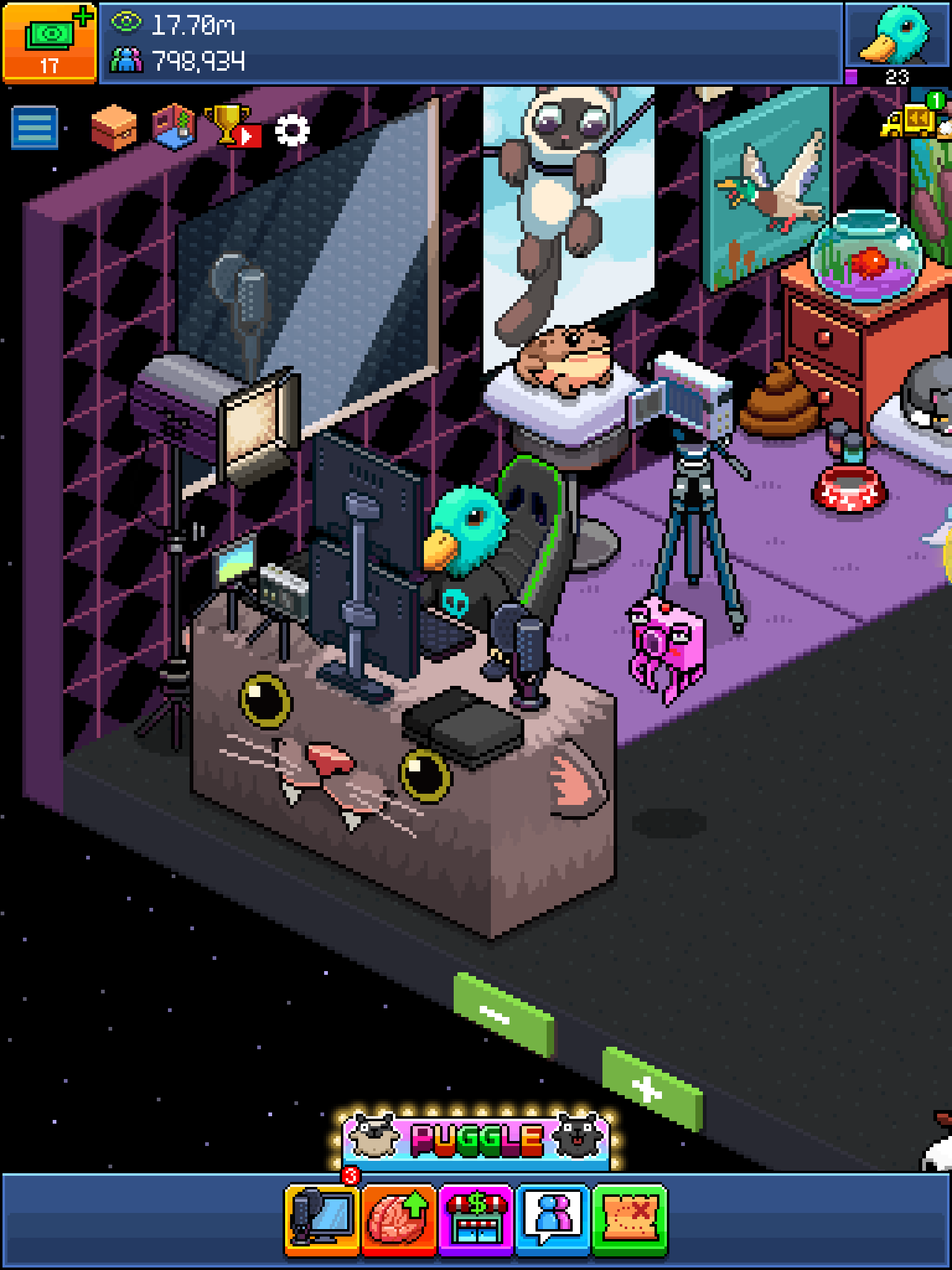Open the social friends tab
Image resolution: width=952 pixels, height=1270 pixels.
pyautogui.click(x=553, y=1220)
